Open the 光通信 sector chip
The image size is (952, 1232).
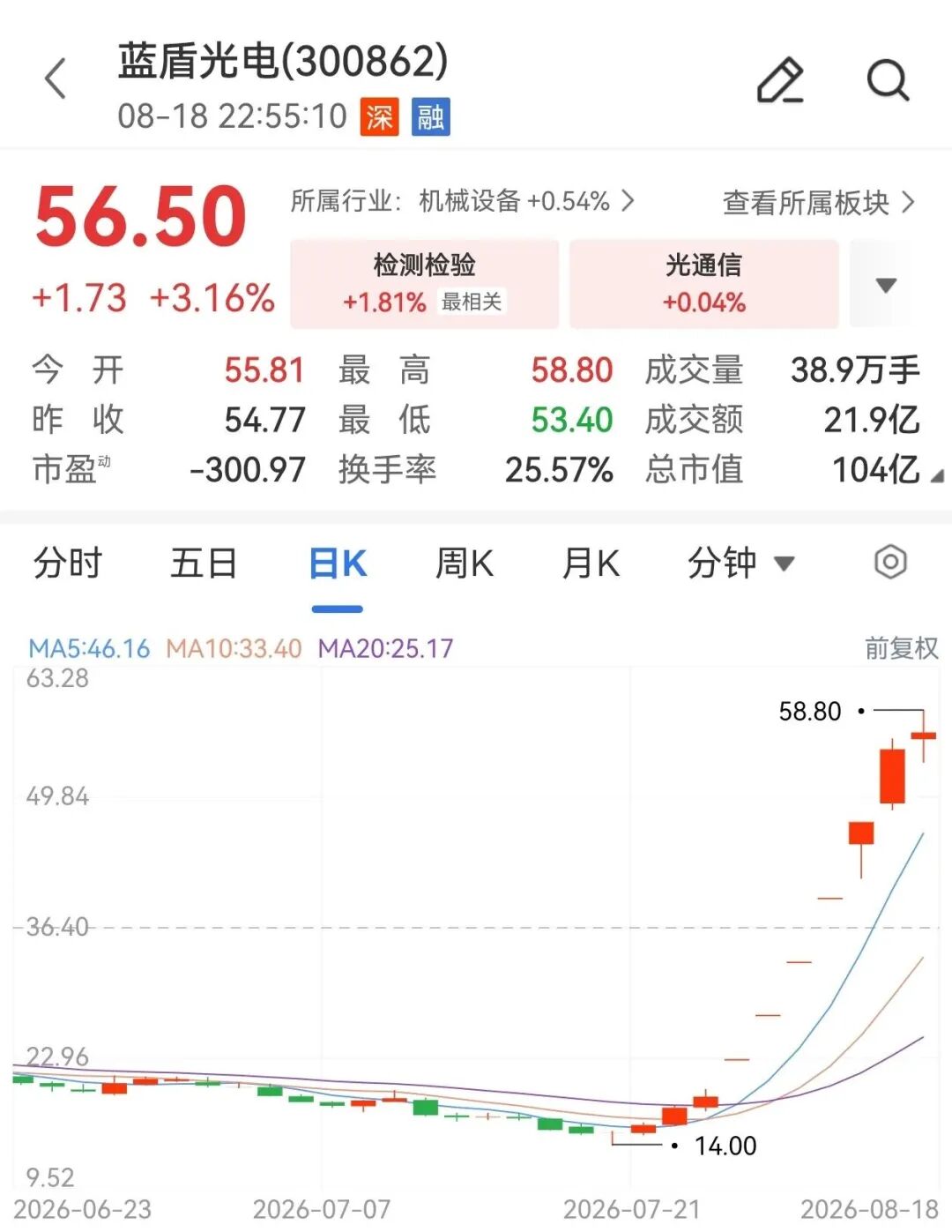click(x=703, y=284)
